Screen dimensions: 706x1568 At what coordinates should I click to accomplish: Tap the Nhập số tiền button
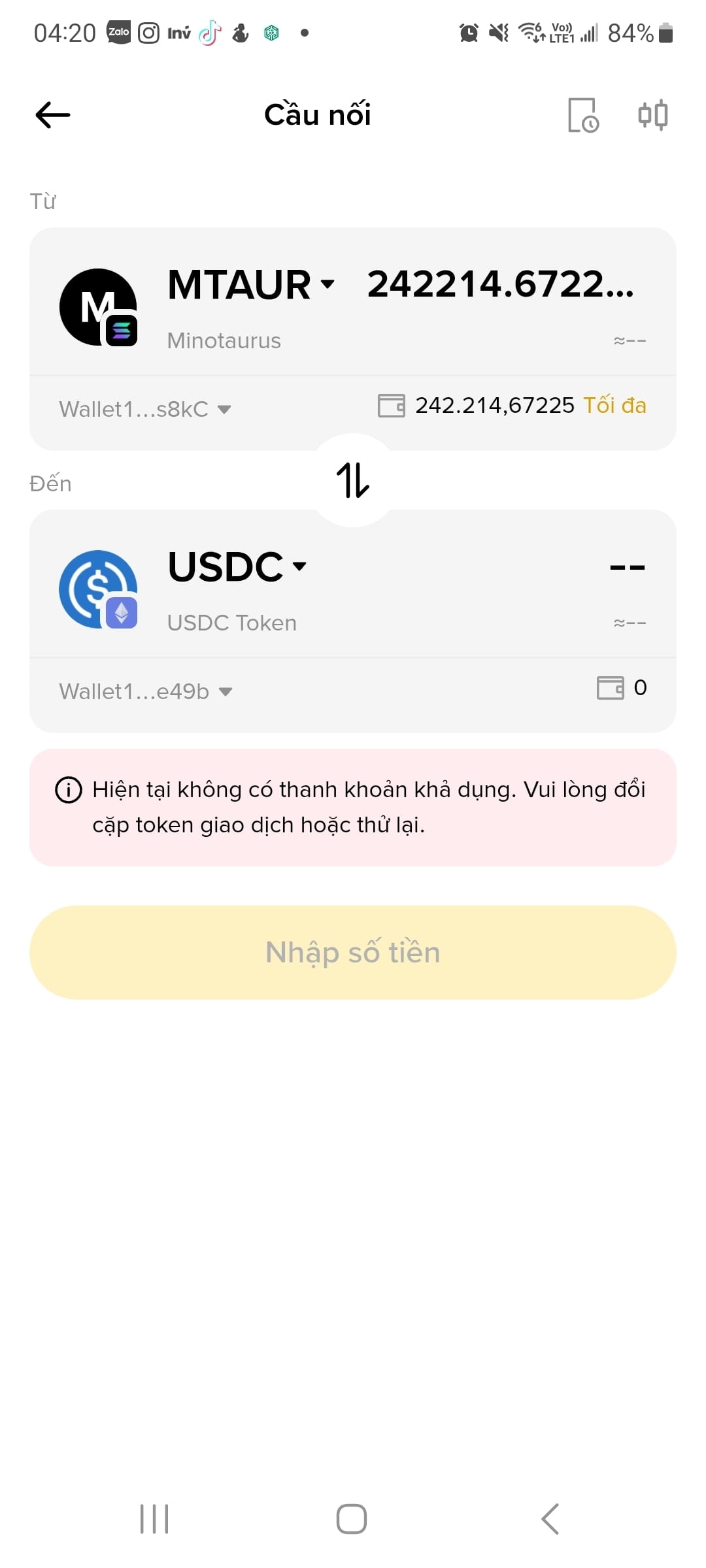click(x=353, y=952)
